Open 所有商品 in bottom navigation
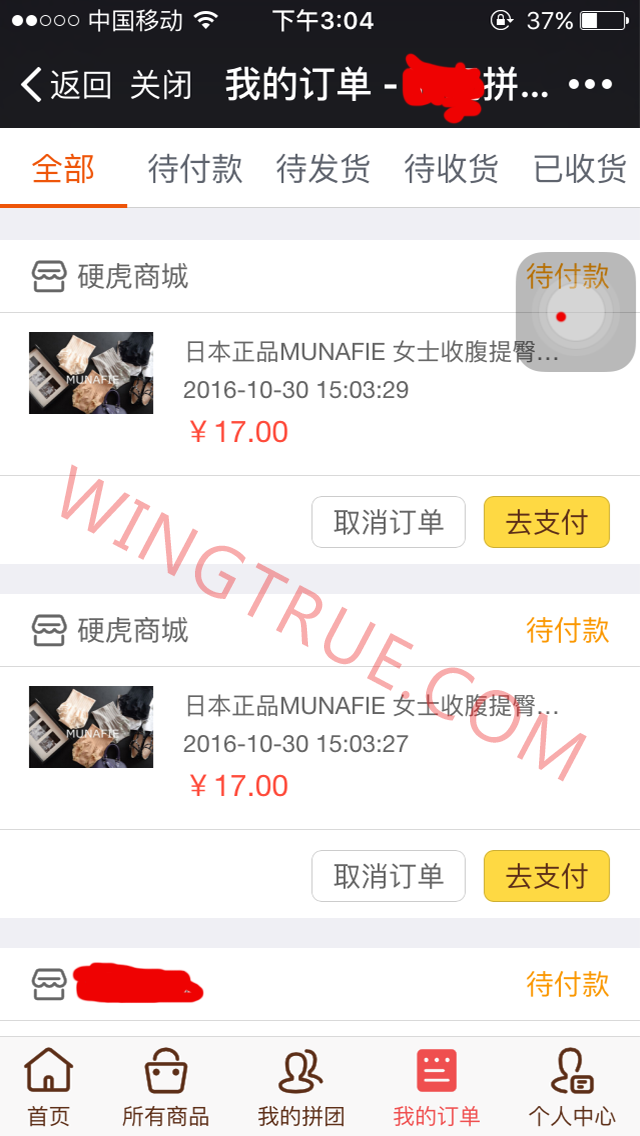 tap(165, 1086)
